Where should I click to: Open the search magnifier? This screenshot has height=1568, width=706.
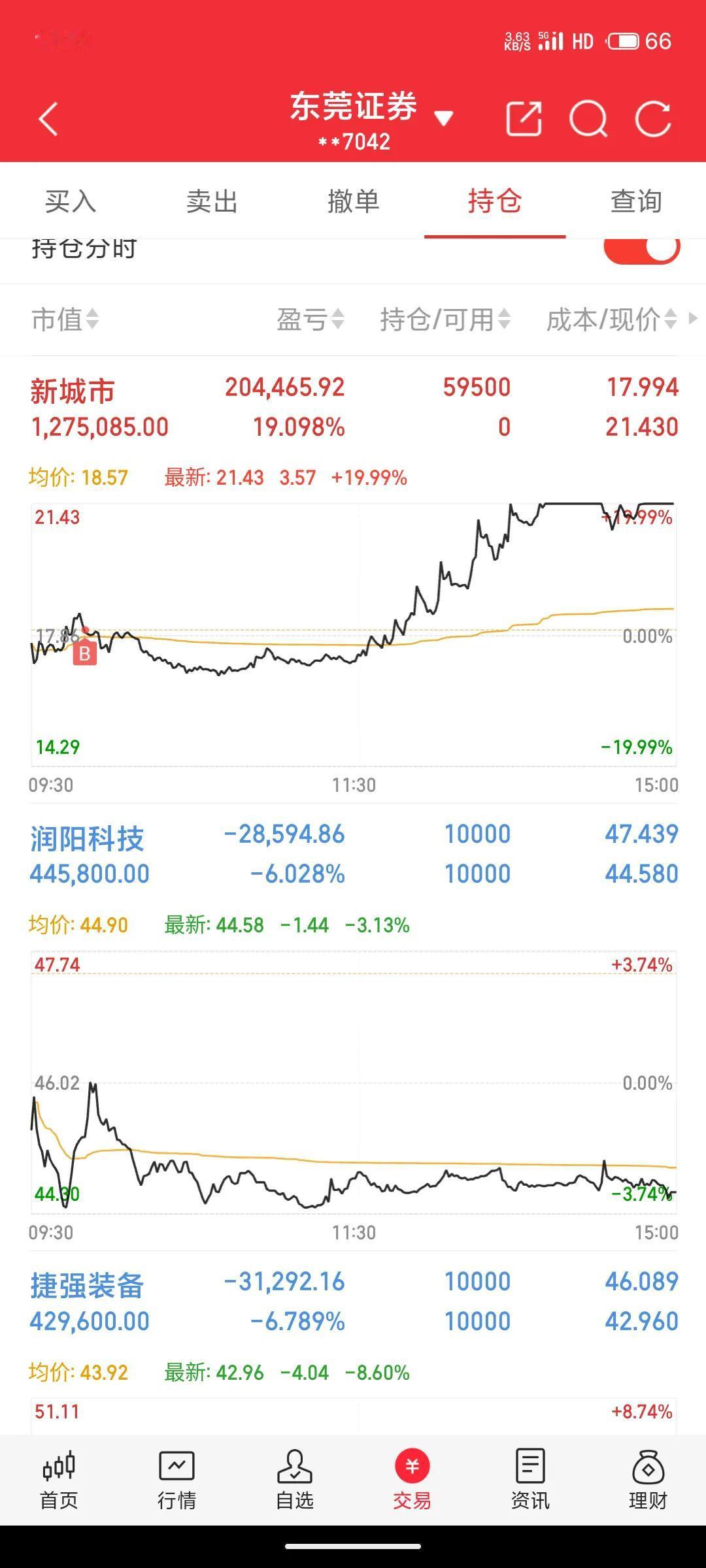point(588,119)
